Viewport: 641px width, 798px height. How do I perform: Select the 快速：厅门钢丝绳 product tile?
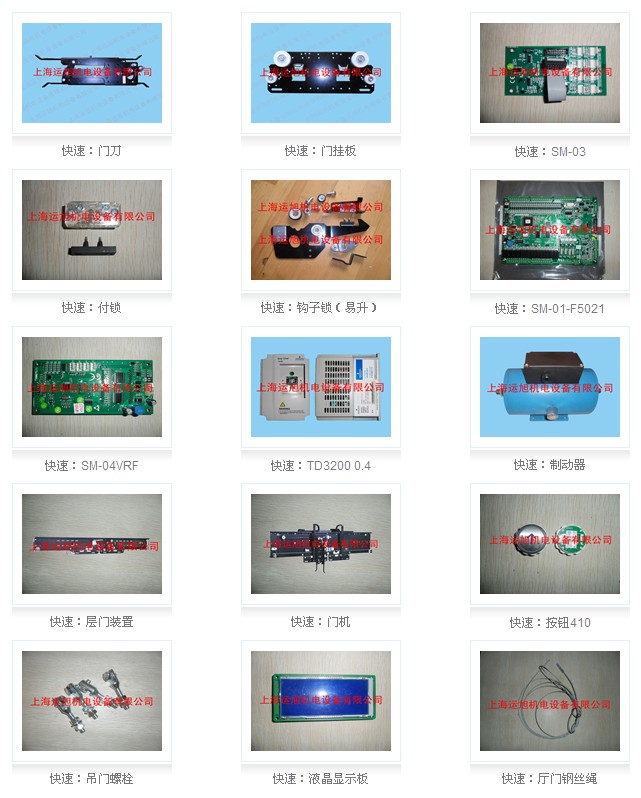pos(549,701)
